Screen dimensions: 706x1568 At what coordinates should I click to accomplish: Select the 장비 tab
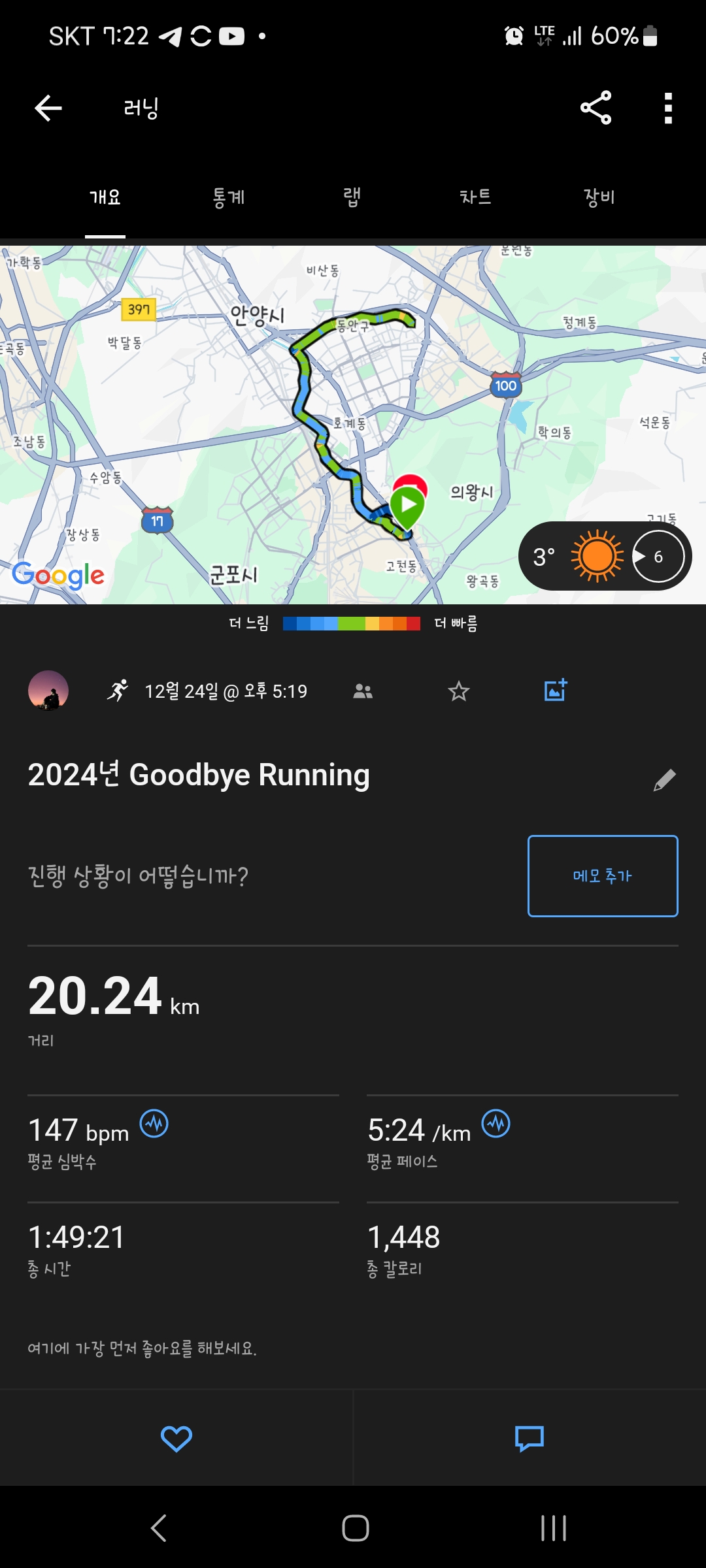599,197
